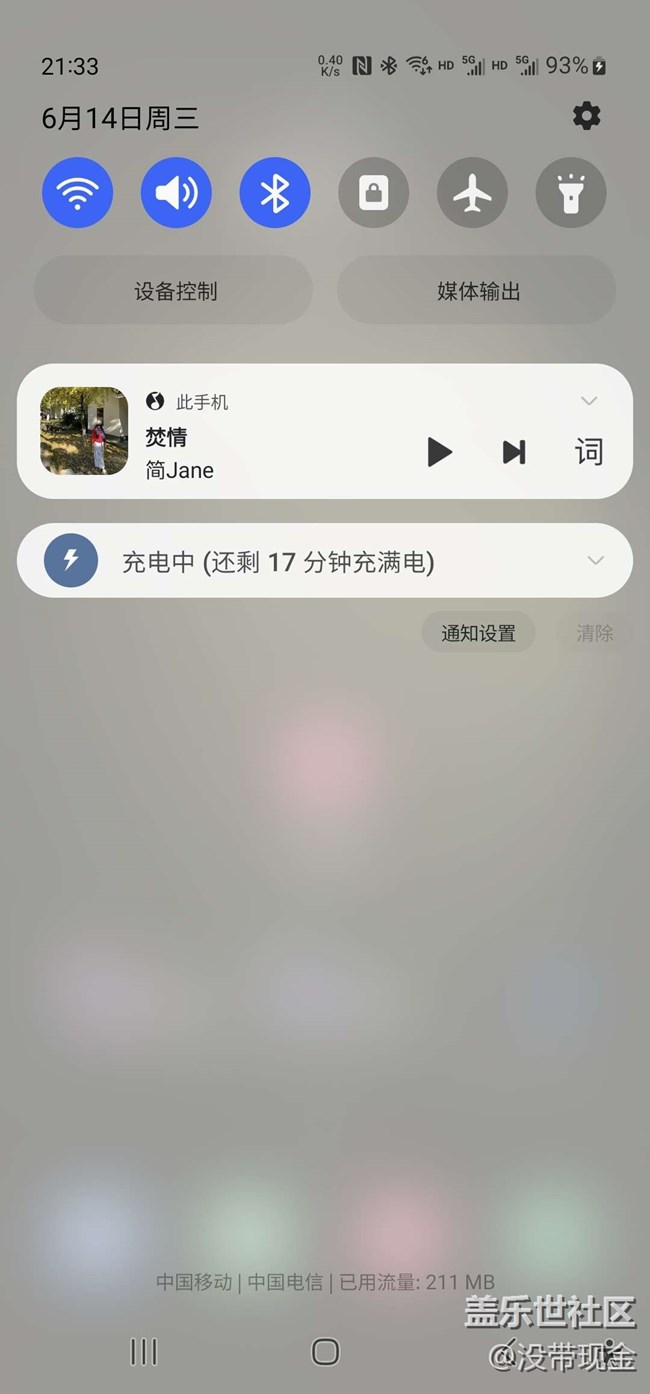Screen dimensions: 650x1394
Task: Tap 清除 to clear notifications
Action: [x=594, y=633]
